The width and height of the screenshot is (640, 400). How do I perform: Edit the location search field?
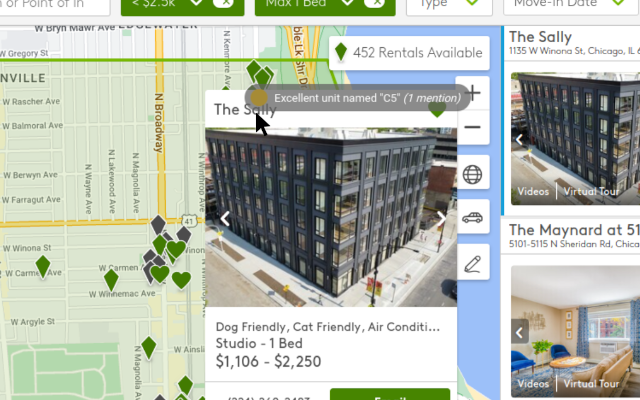pos(50,4)
